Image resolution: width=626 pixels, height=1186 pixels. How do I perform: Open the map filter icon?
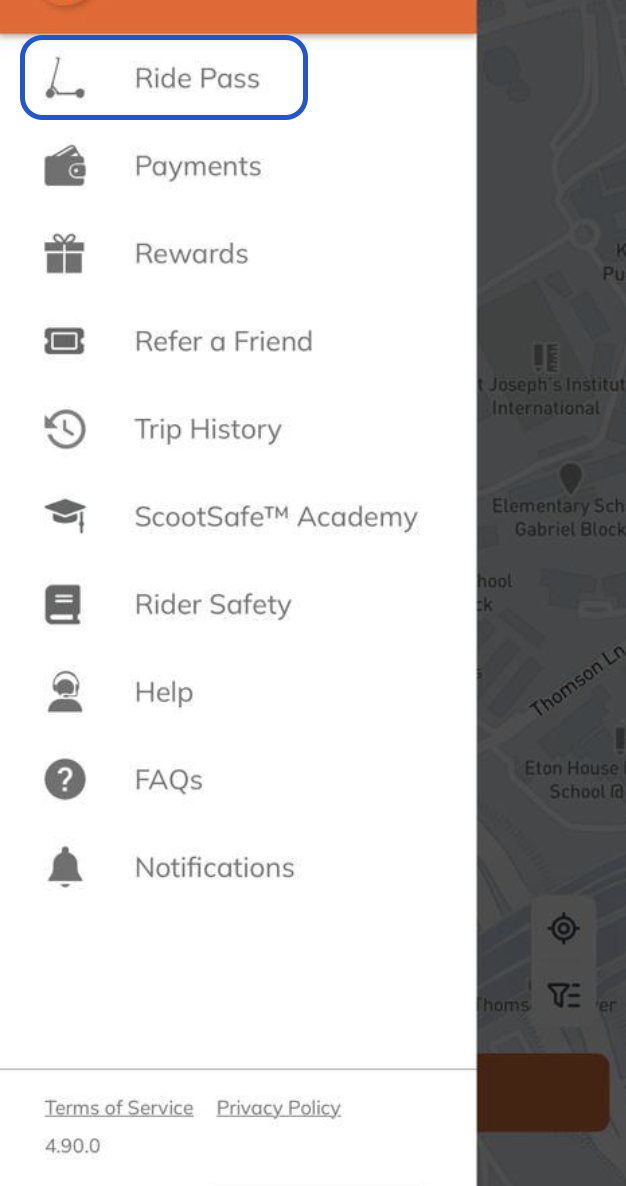[563, 994]
